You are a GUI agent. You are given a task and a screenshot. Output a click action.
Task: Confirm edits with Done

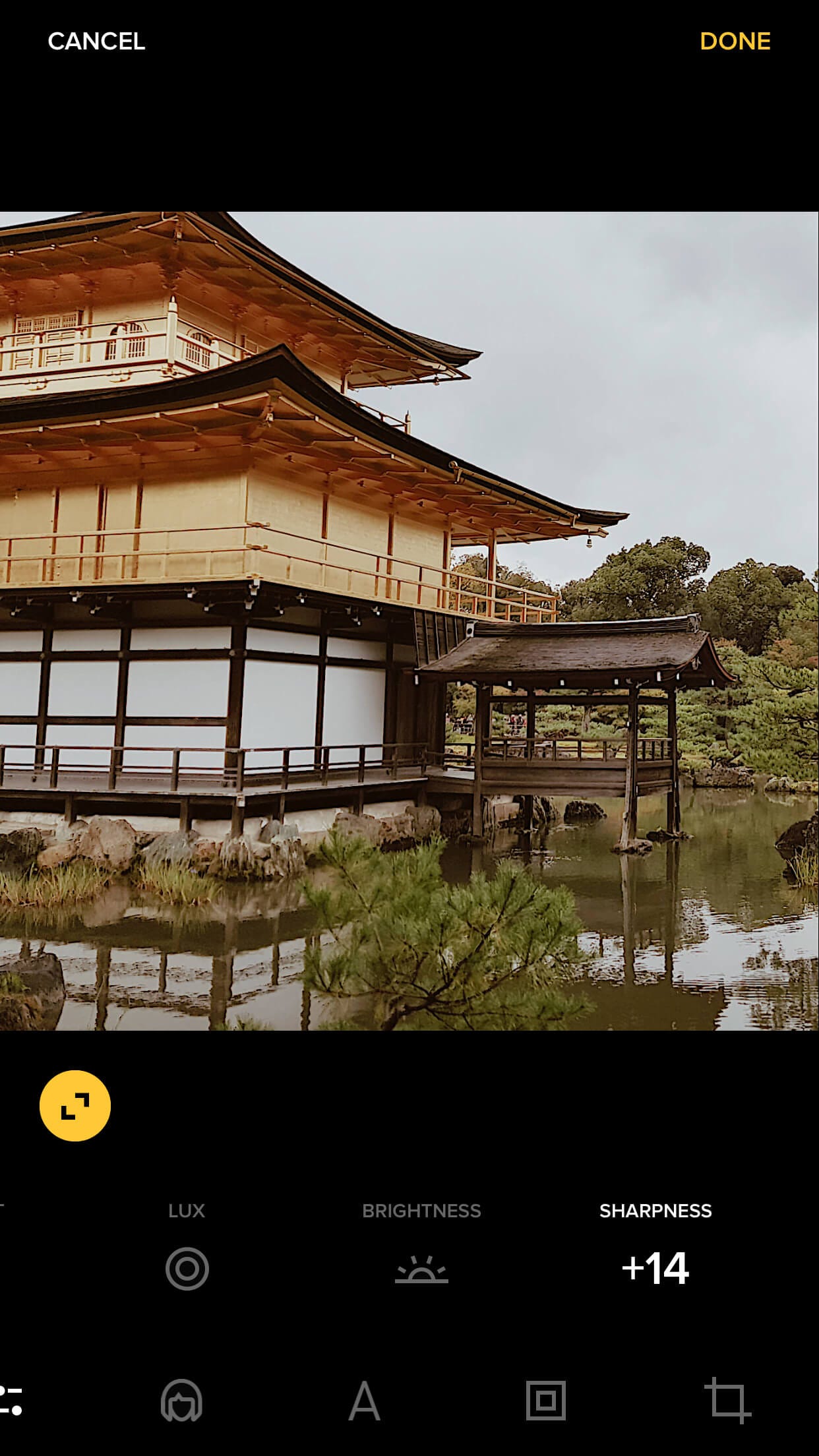[735, 41]
